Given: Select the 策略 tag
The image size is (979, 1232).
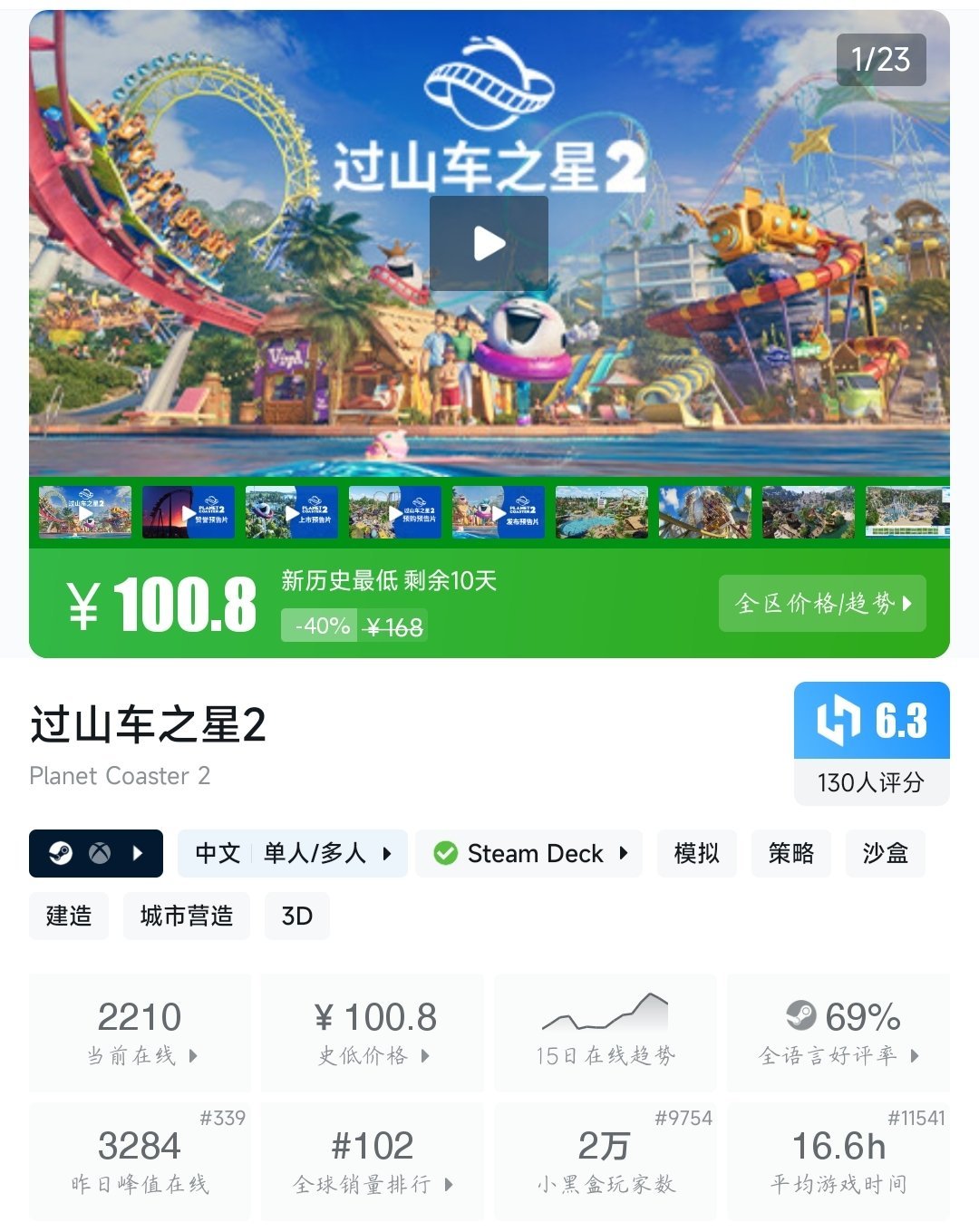Looking at the screenshot, I should coord(790,853).
